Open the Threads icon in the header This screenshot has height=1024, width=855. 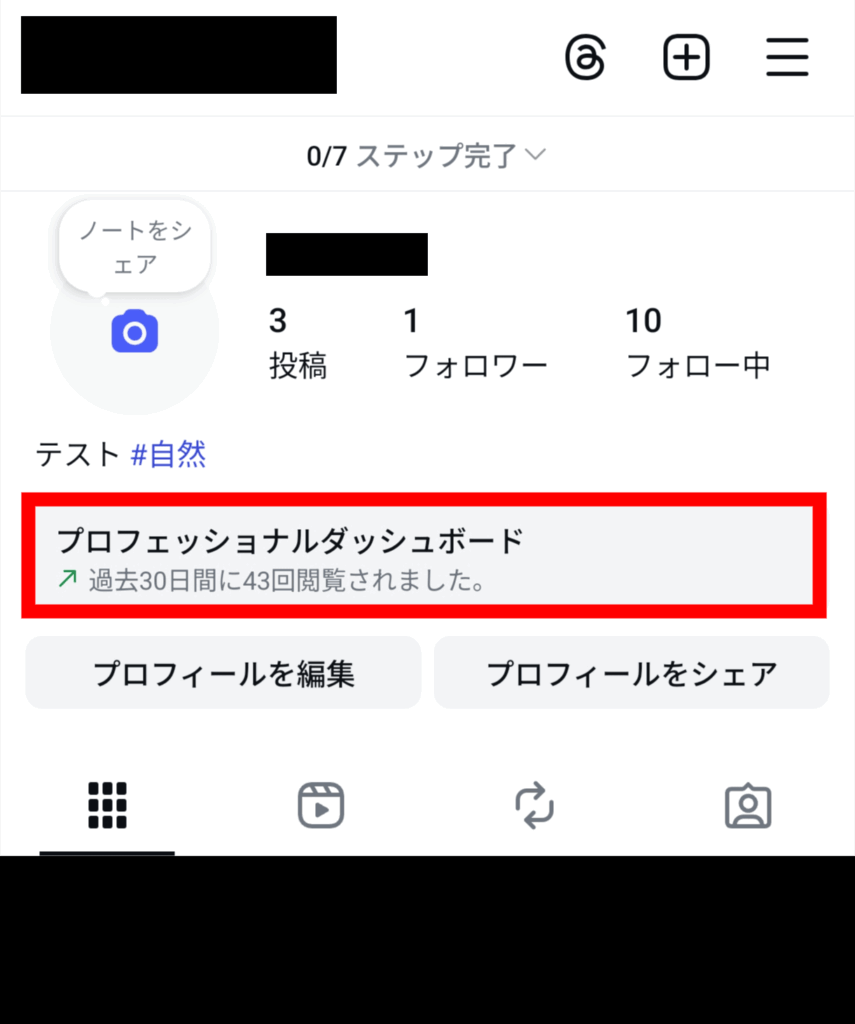click(x=585, y=58)
